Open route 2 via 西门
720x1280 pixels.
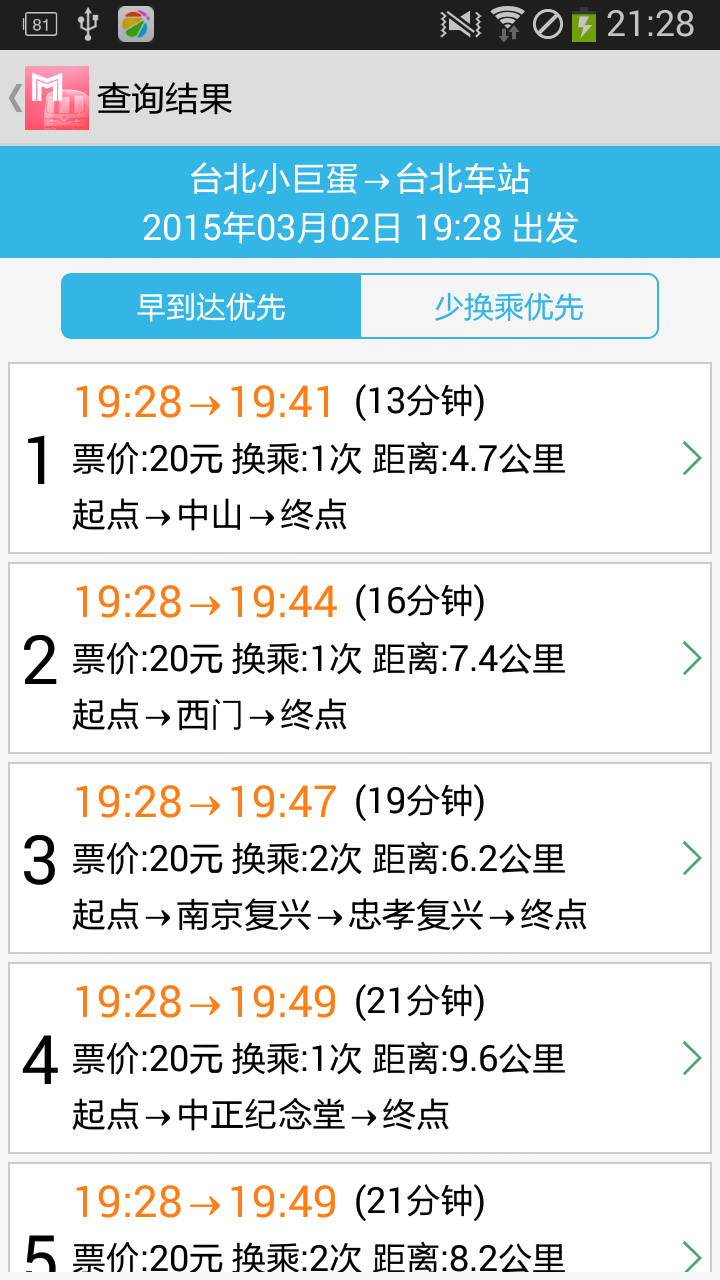[360, 658]
